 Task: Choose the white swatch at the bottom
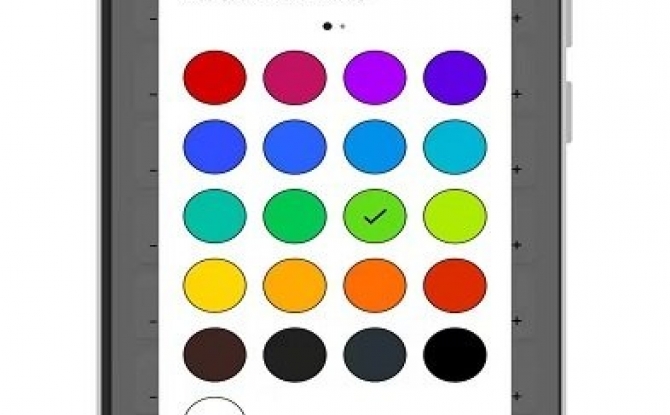(215, 408)
